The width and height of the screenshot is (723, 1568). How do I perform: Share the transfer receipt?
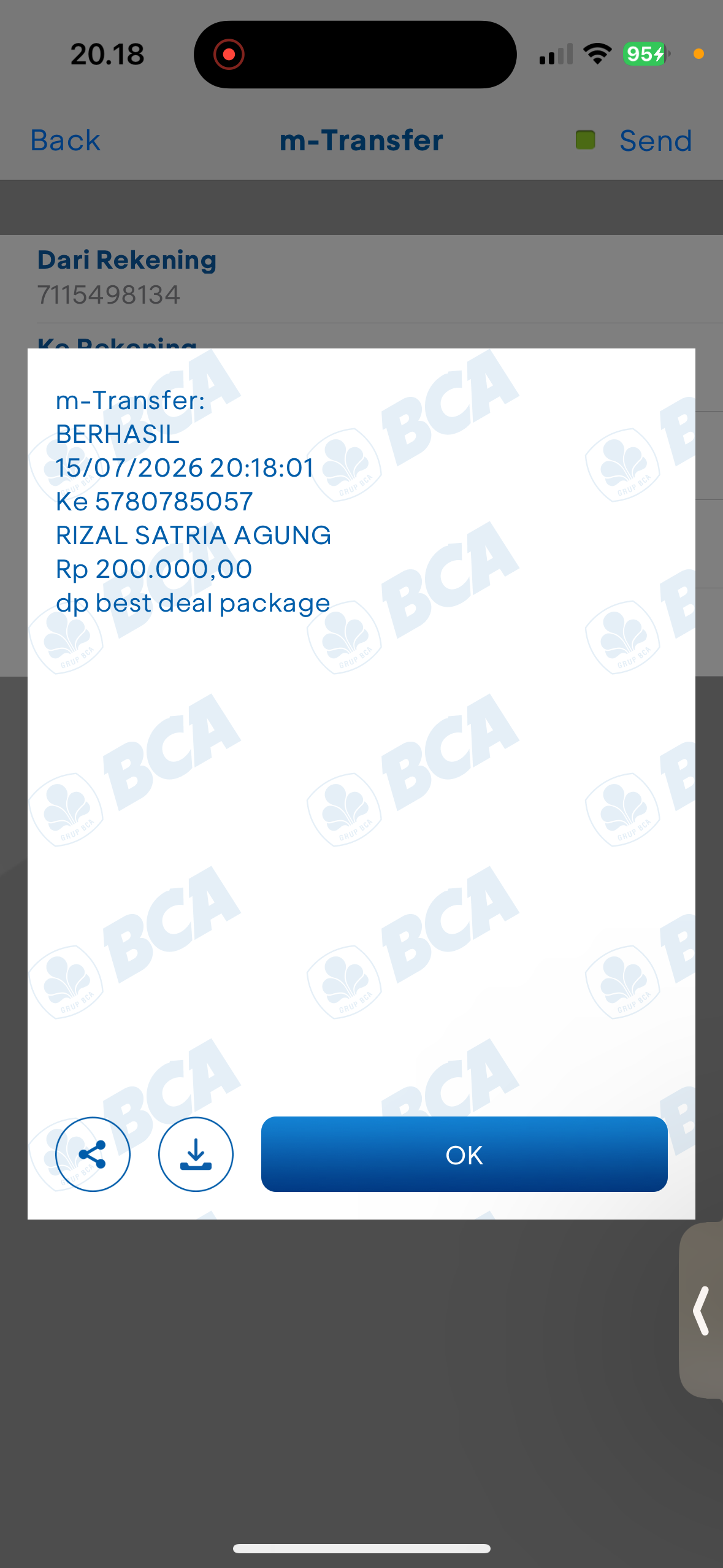[x=93, y=1154]
